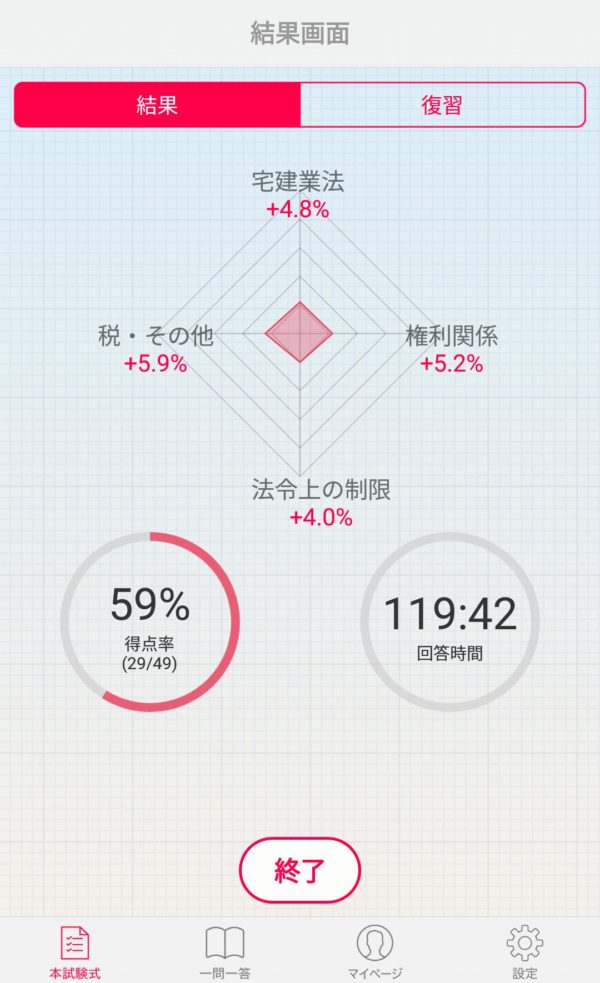Select the 結果 tab
The width and height of the screenshot is (600, 983).
pos(157,105)
